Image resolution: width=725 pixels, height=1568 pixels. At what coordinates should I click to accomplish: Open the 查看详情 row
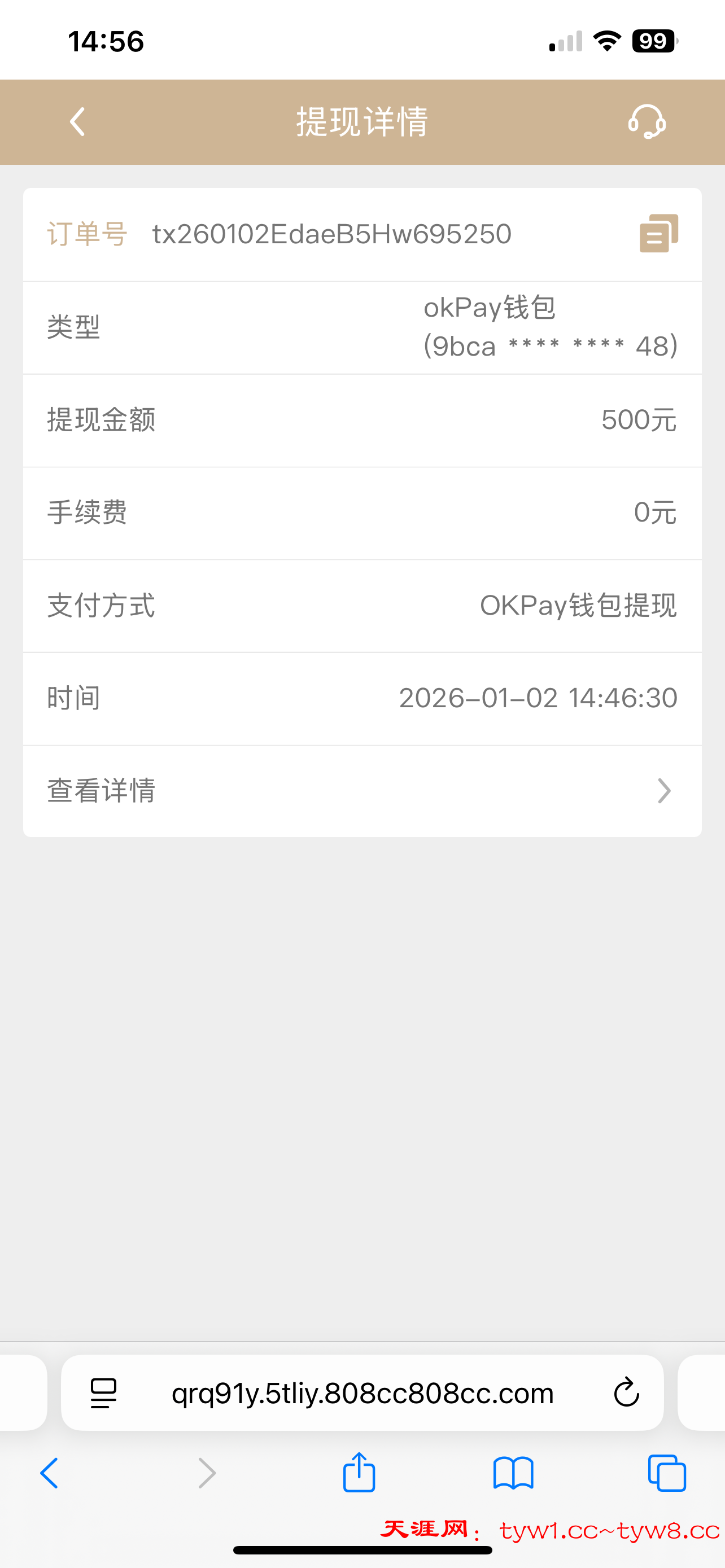(362, 791)
